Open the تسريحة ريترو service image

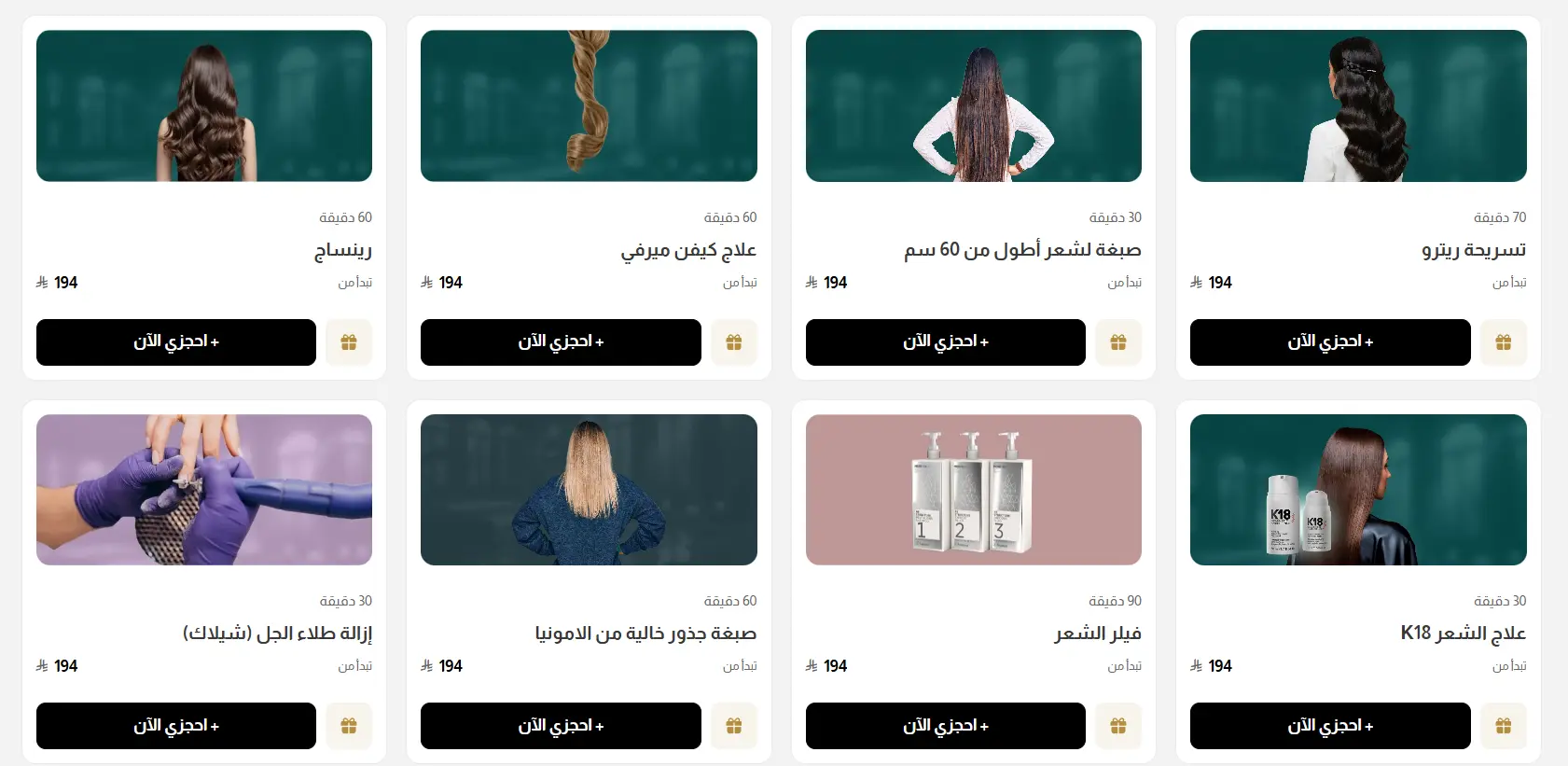point(1358,105)
